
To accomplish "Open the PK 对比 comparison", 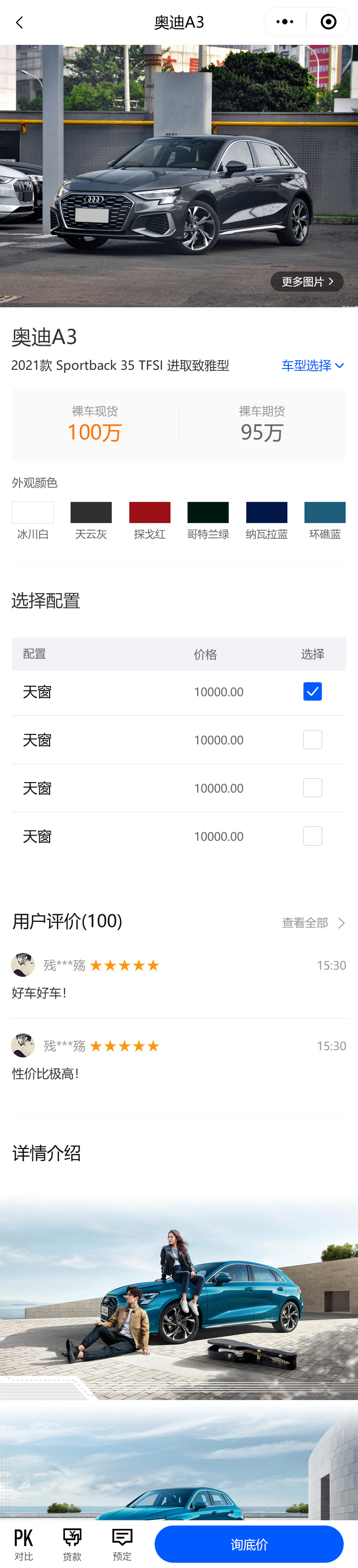I will pos(24,1544).
